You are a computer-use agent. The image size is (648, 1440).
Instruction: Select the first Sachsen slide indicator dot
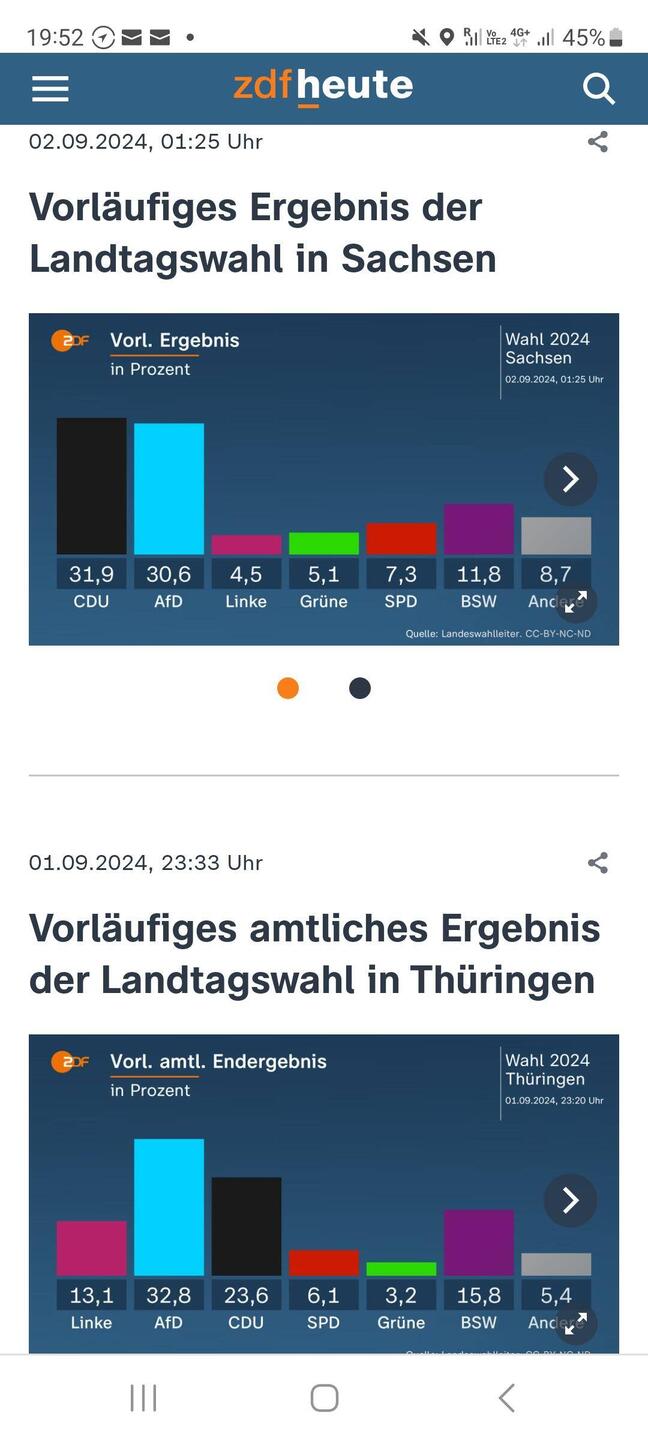coord(288,688)
